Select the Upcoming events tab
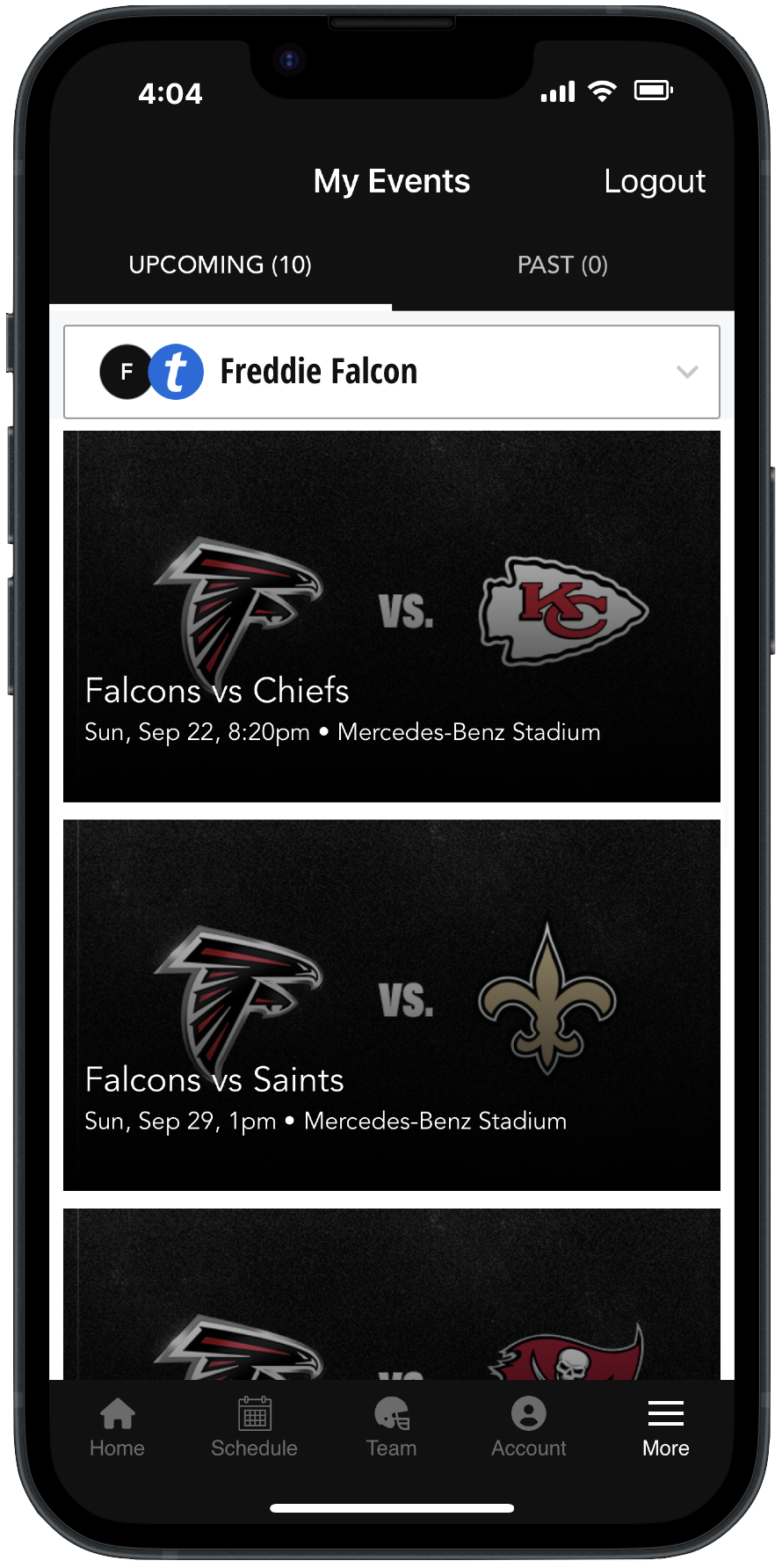Viewport: 782px width, 1568px height. [x=220, y=265]
